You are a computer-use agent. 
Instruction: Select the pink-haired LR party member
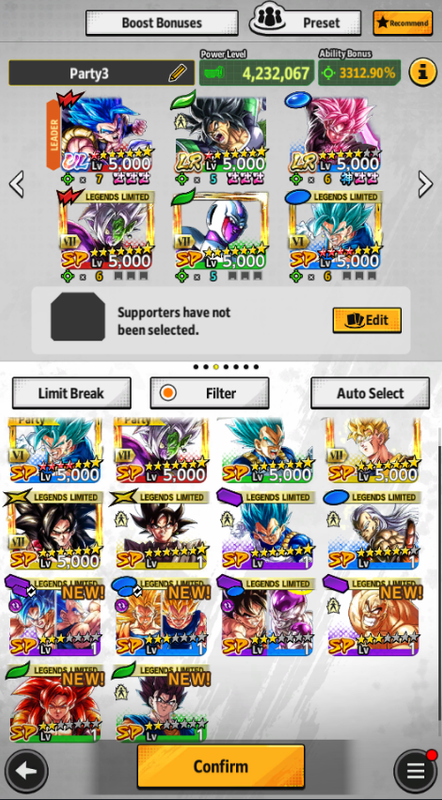point(335,135)
